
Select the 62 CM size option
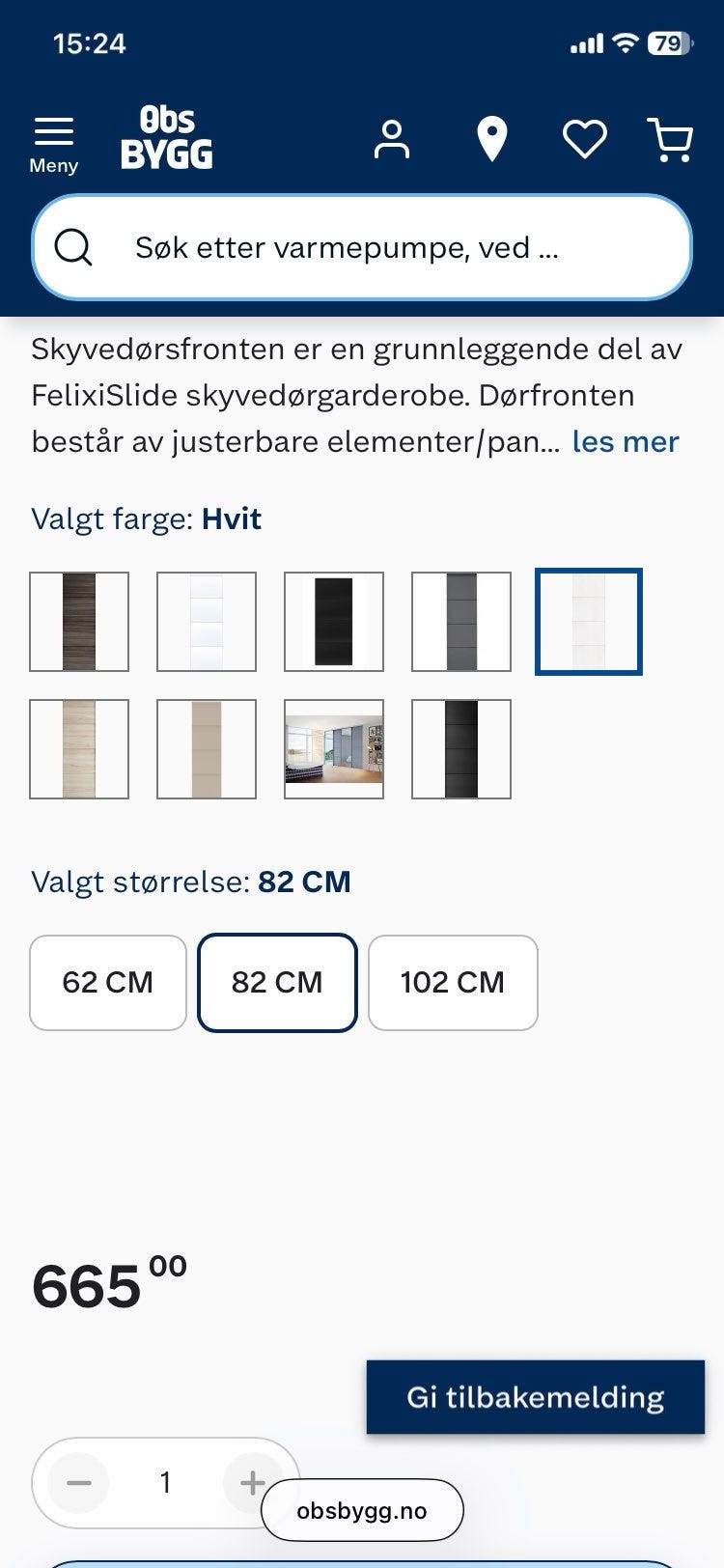pos(107,982)
